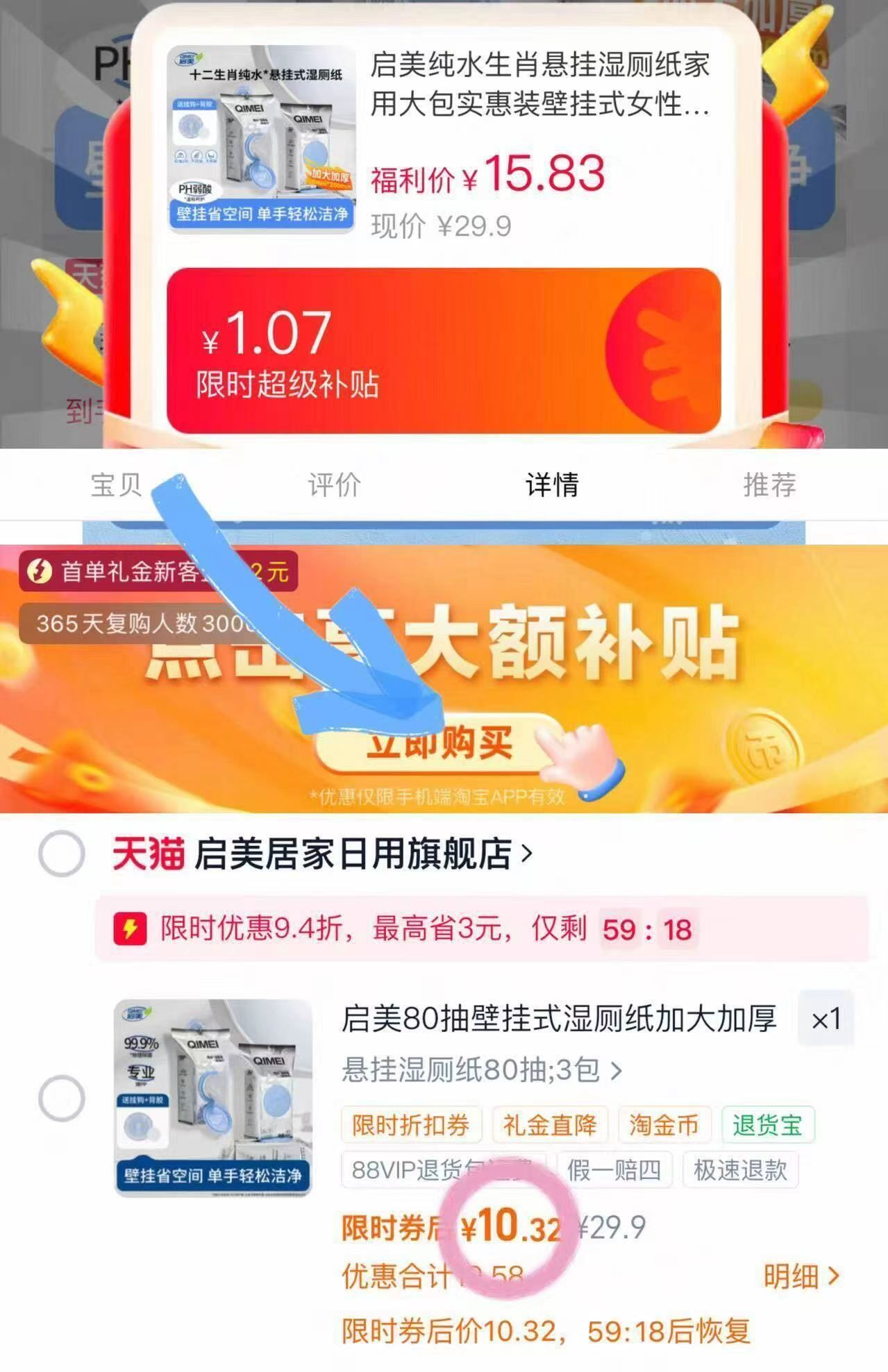Click the blue arrow pointing at the buy button

(333, 638)
